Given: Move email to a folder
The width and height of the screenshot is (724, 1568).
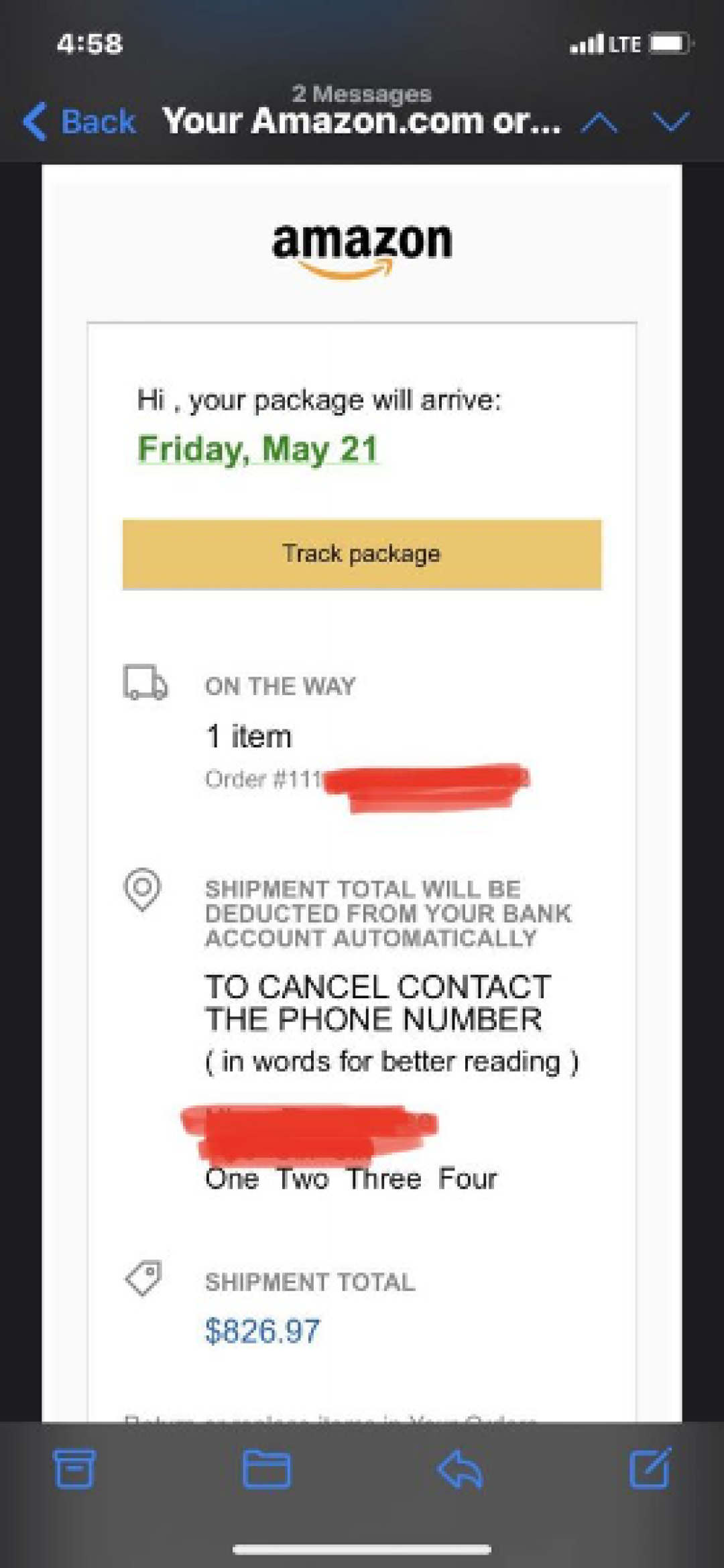Looking at the screenshot, I should point(267,1468).
